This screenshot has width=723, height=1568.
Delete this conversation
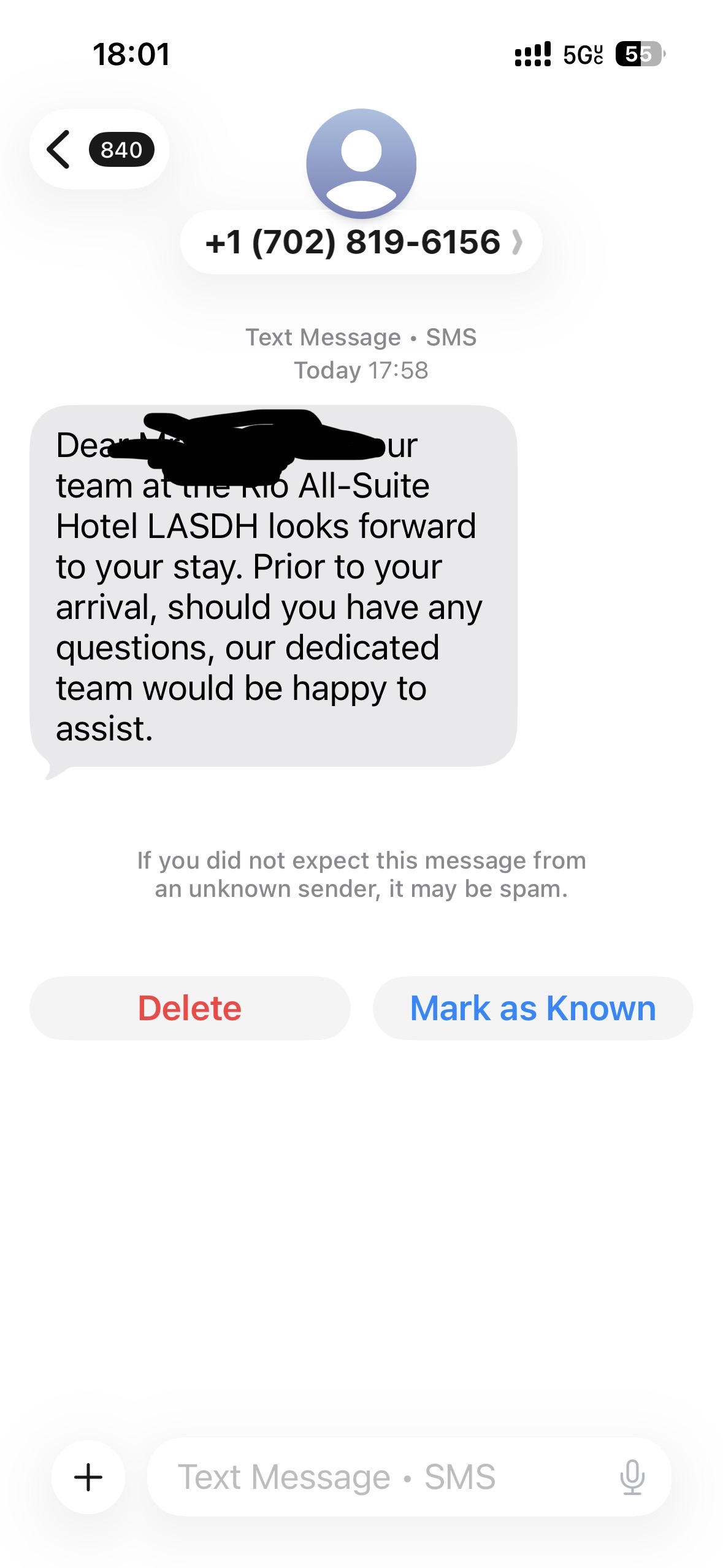click(x=189, y=1008)
